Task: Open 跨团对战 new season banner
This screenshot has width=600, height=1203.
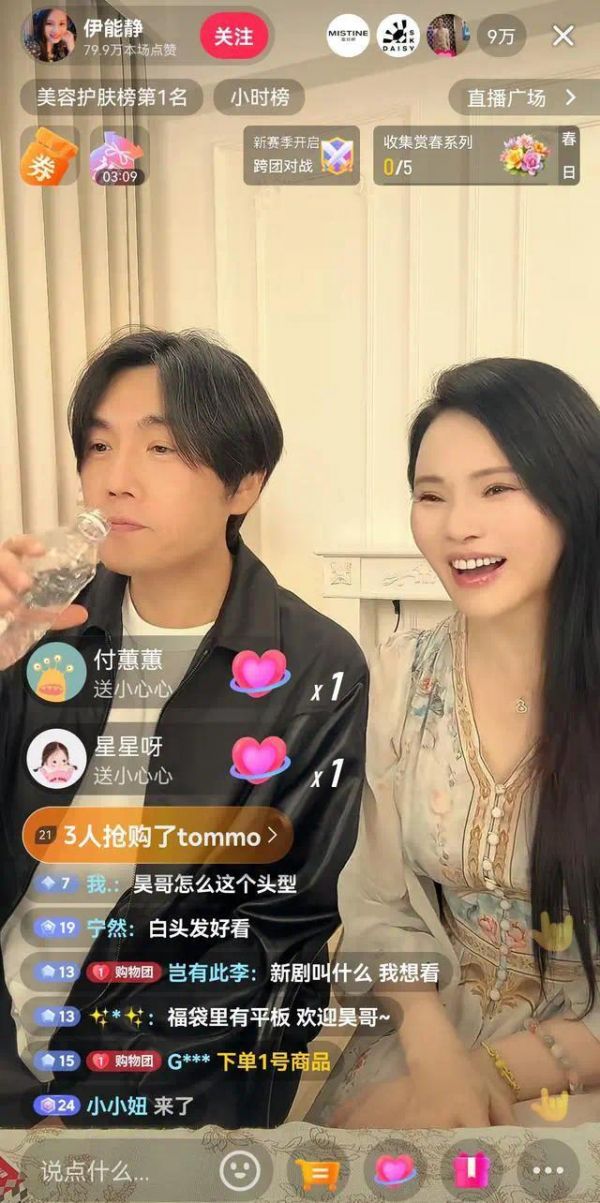Action: 303,156
